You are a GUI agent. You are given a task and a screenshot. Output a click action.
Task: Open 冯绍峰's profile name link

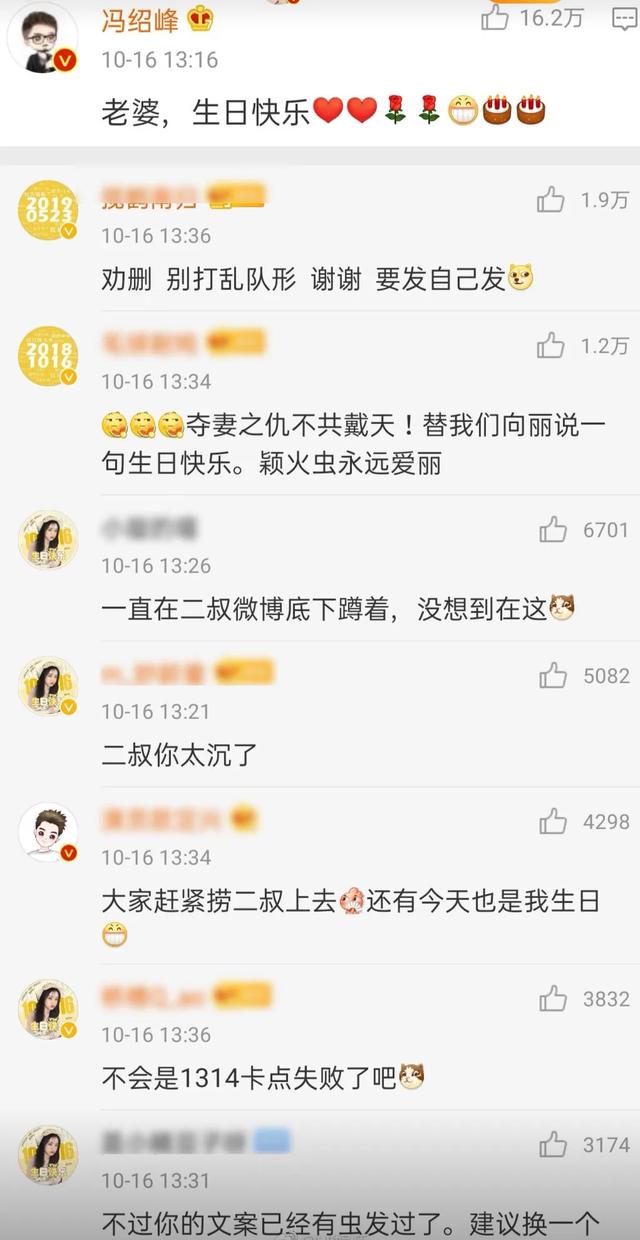140,19
